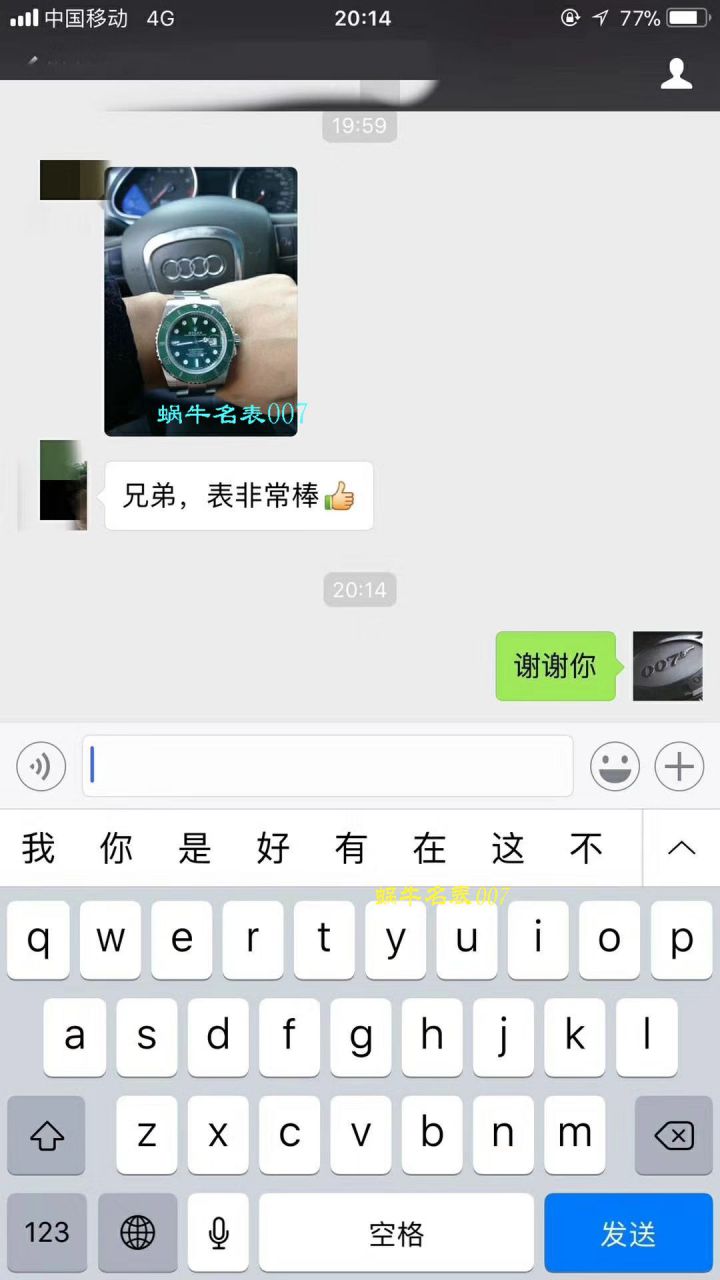Tap the Shift key on the keyboard
The image size is (720, 1280).
[46, 1135]
